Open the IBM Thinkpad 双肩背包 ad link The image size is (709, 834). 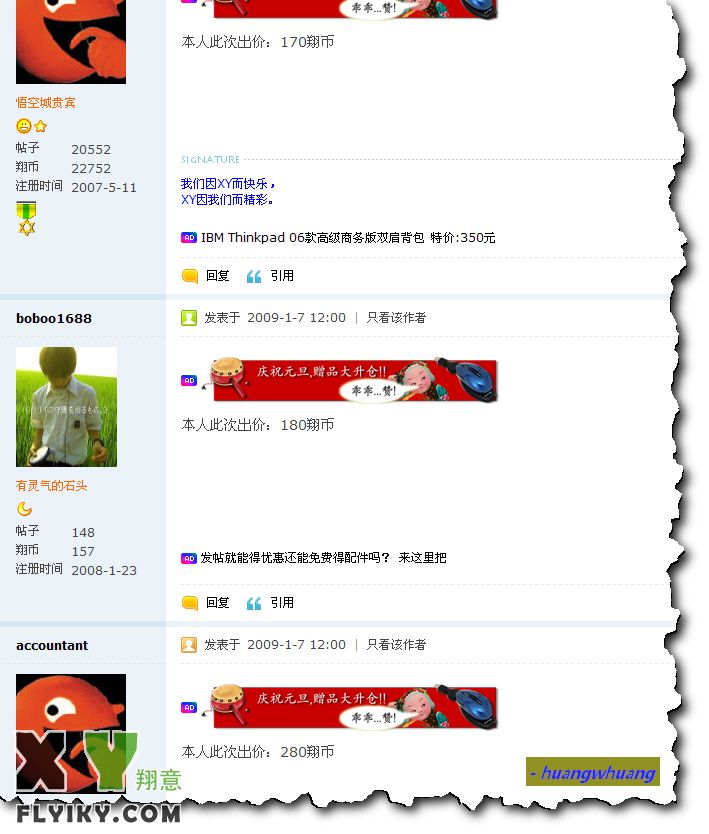pyautogui.click(x=347, y=238)
